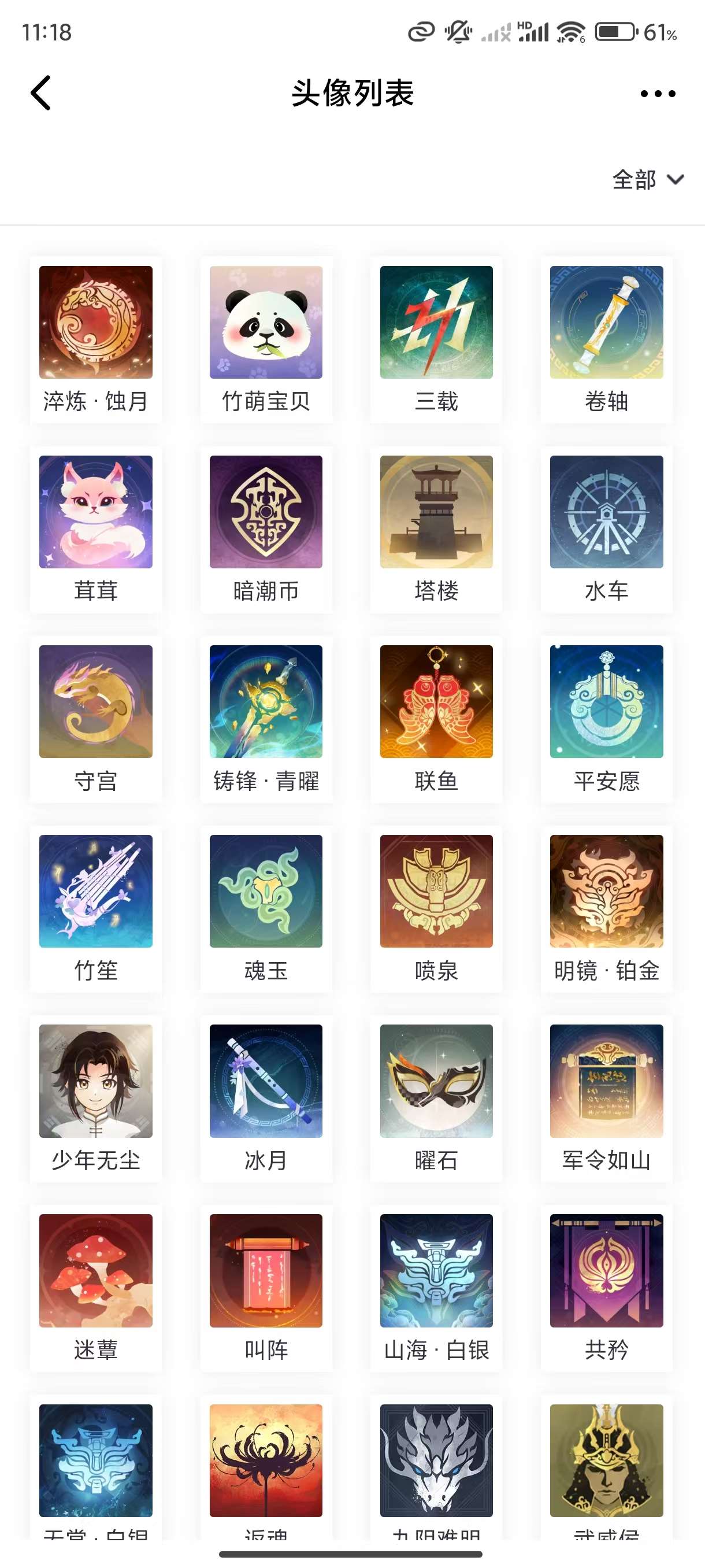
Task: Select the 水车 avatar
Action: [x=606, y=512]
